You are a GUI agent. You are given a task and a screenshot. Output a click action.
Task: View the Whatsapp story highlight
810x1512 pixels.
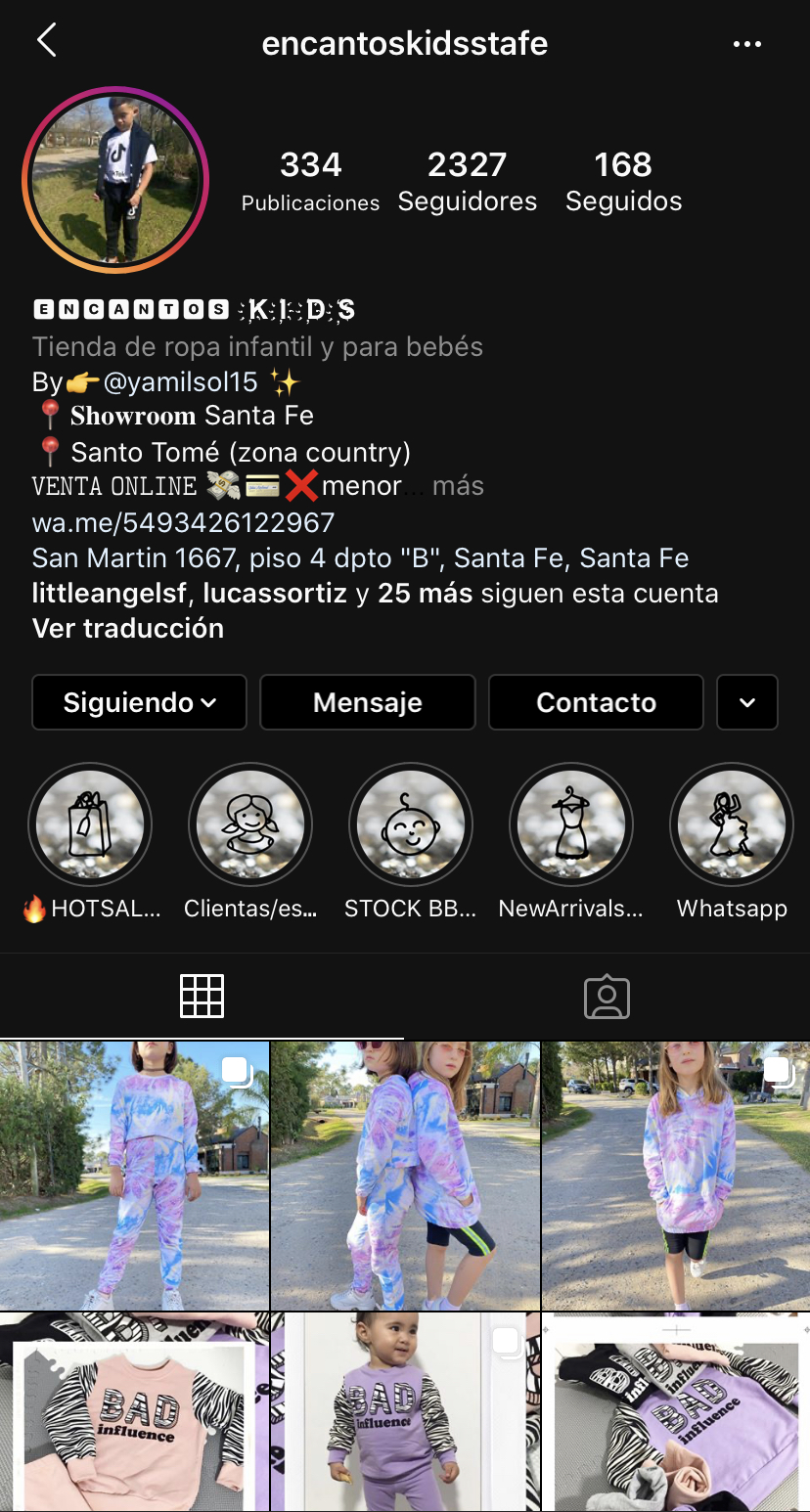click(x=731, y=824)
